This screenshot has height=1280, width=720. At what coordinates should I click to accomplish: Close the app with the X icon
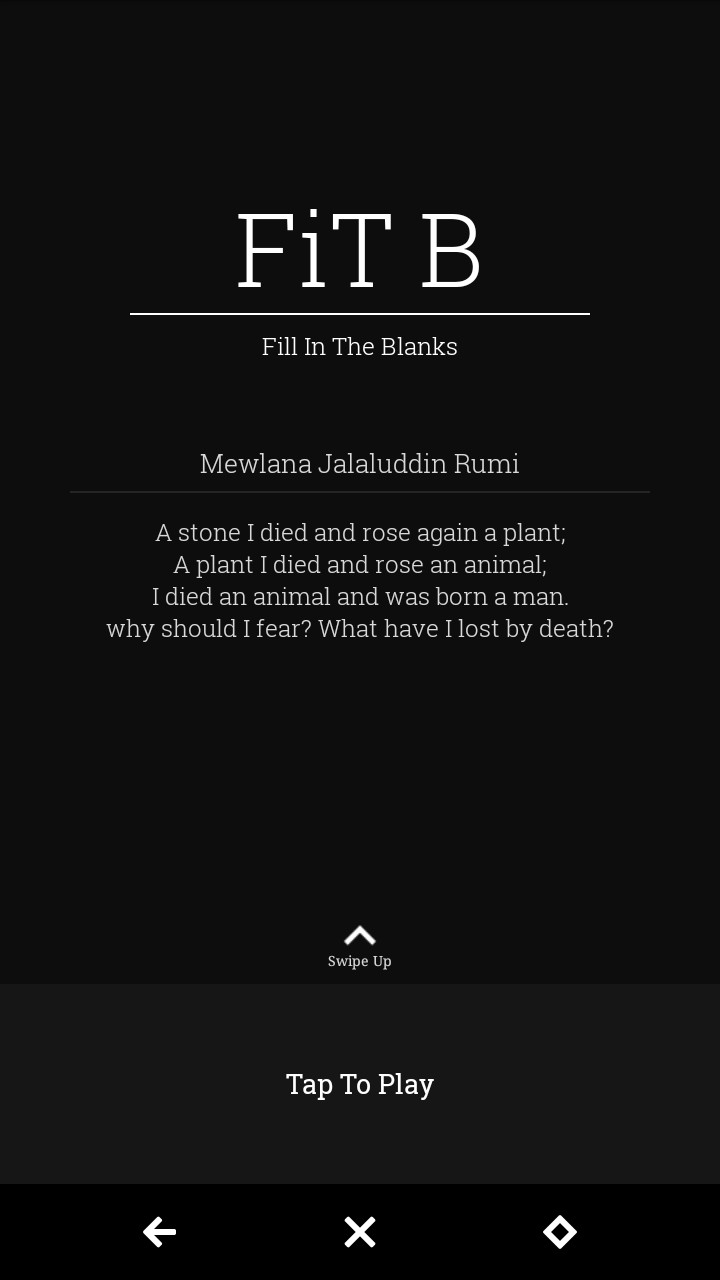pos(360,1232)
